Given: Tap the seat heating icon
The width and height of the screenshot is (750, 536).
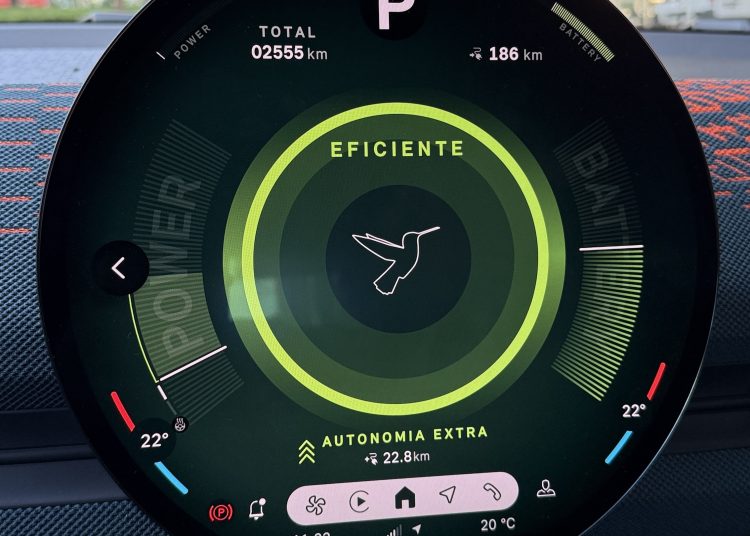Looking at the screenshot, I should coord(182,423).
